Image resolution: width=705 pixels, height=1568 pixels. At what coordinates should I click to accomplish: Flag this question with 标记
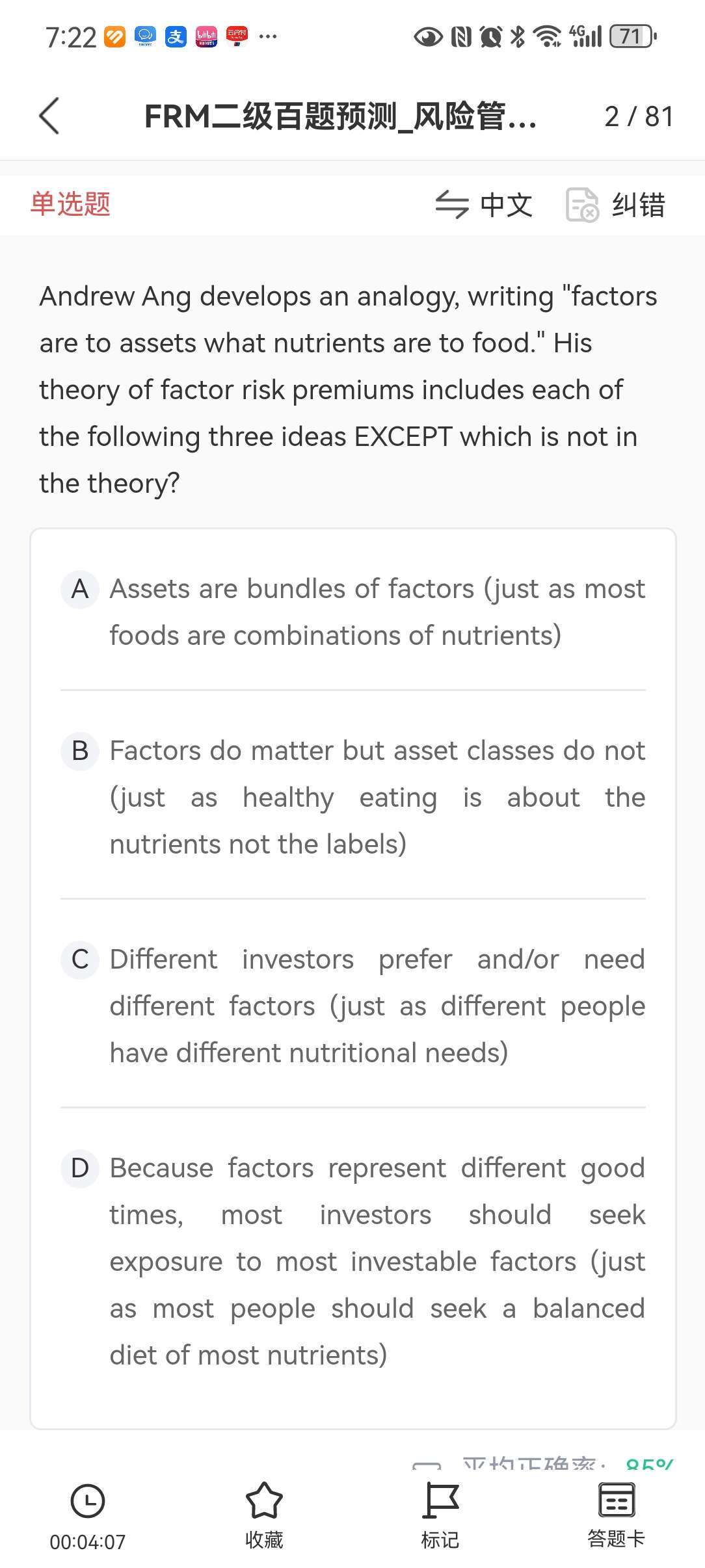tap(440, 1515)
